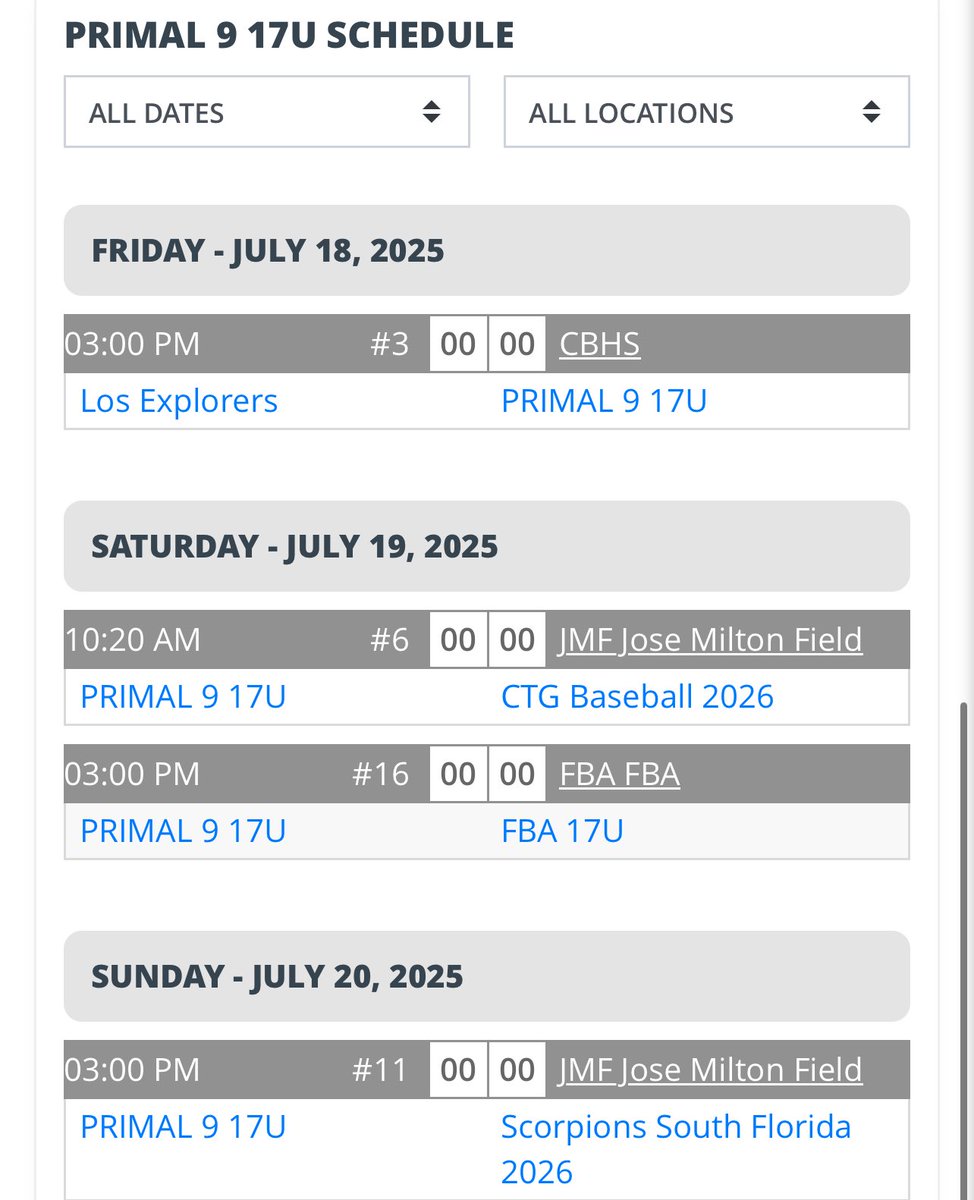The image size is (974, 1200).
Task: Open the FBA FBA location link
Action: [619, 775]
